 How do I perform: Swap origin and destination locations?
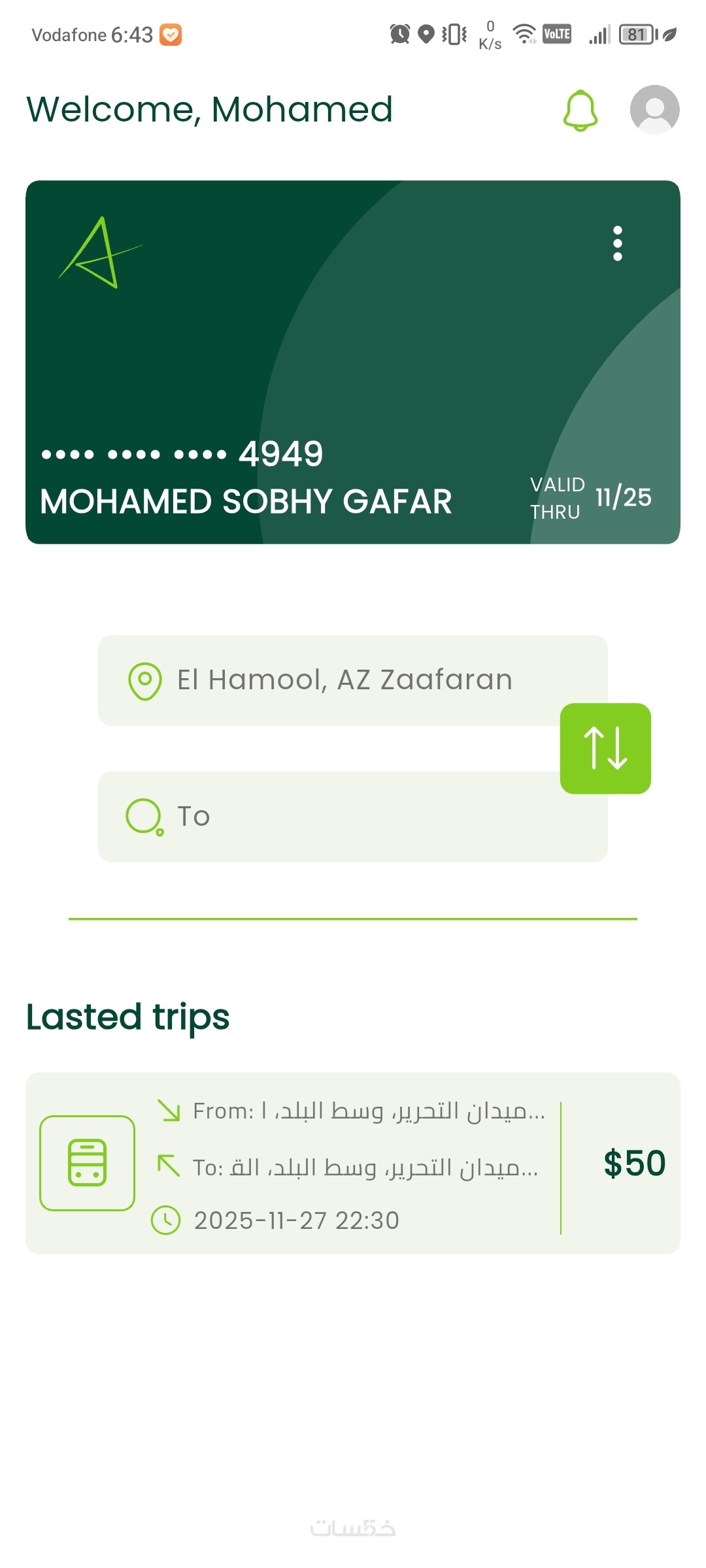[x=605, y=749]
